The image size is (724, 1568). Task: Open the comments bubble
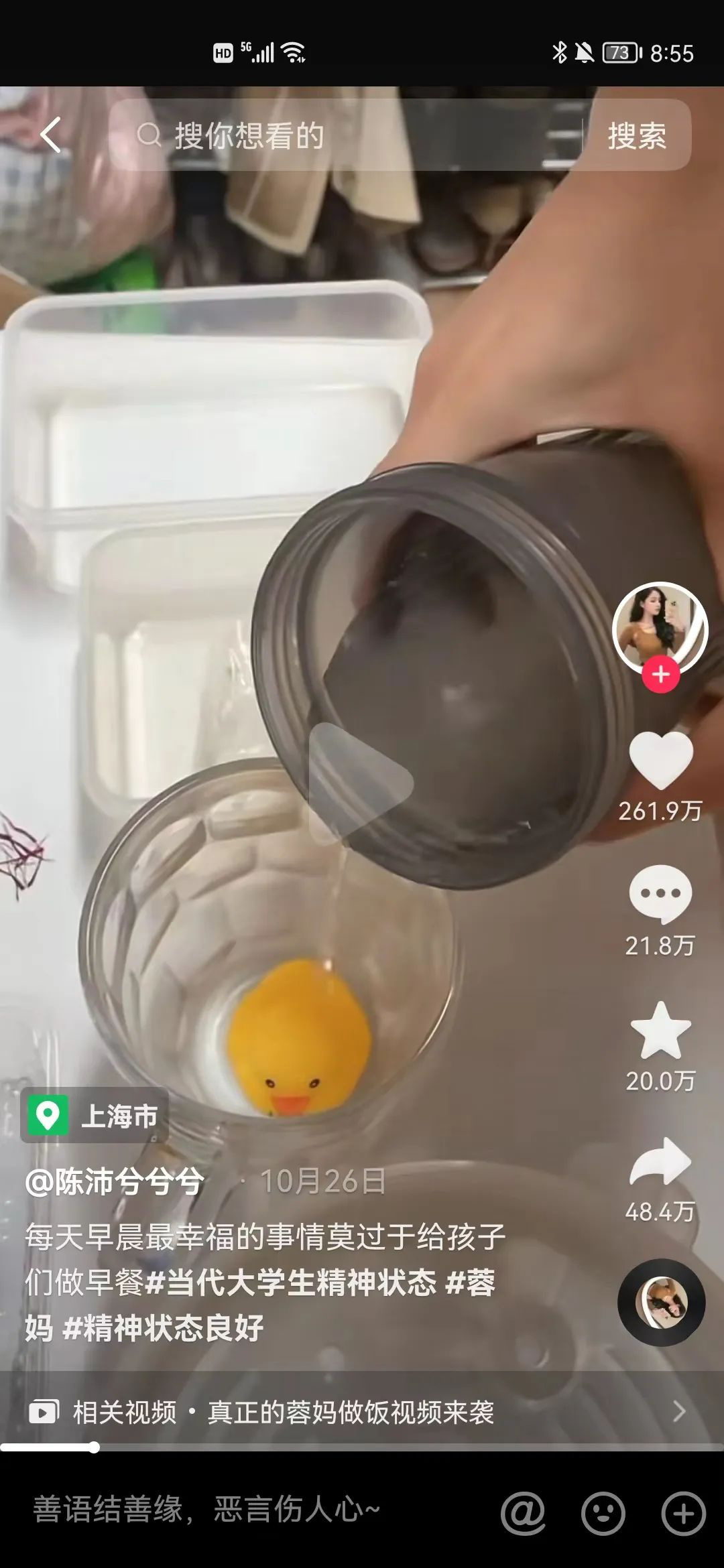pyautogui.click(x=660, y=895)
